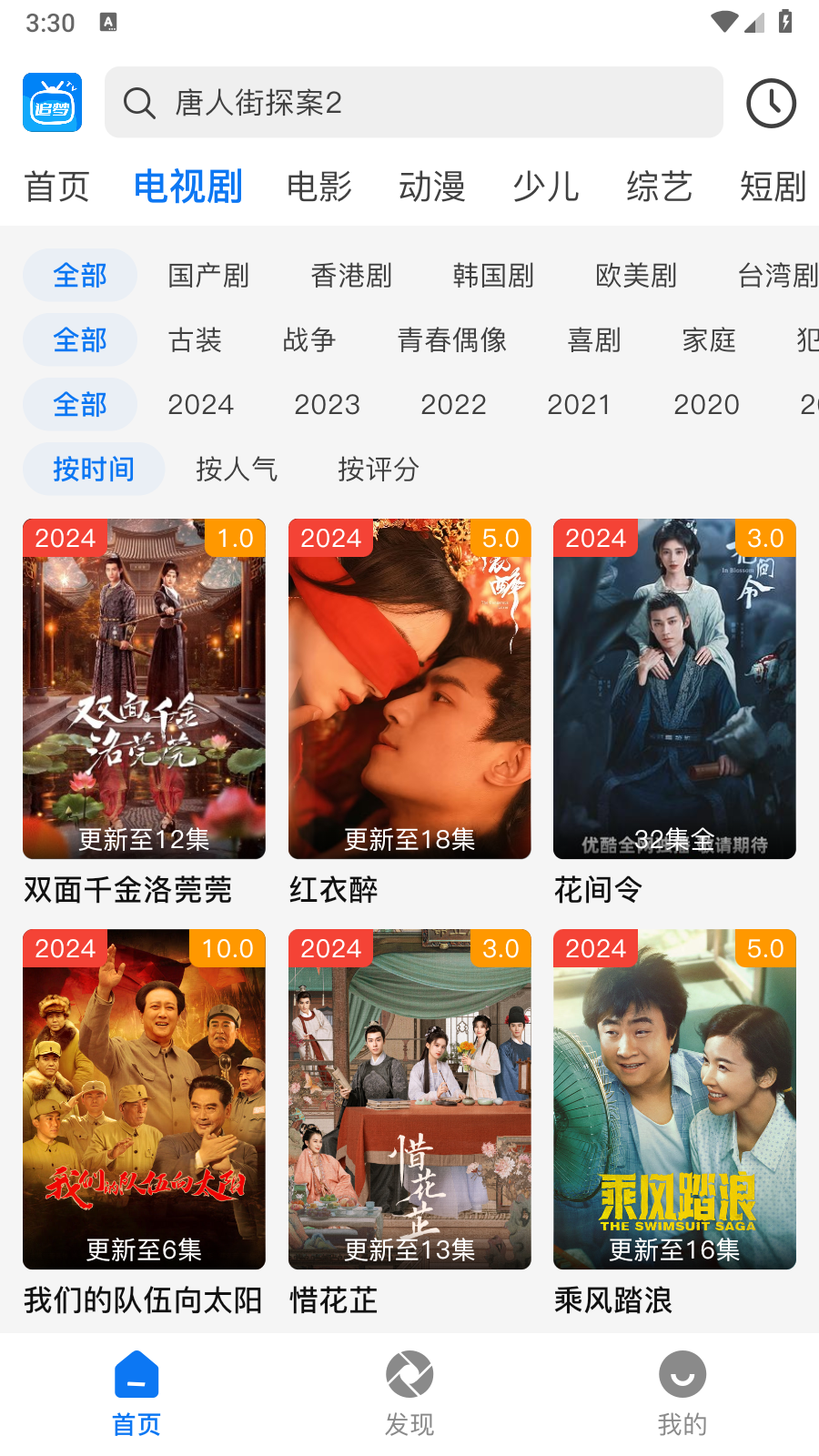Tap the search box showing 唐人街探案2
This screenshot has width=819, height=1456.
414,103
